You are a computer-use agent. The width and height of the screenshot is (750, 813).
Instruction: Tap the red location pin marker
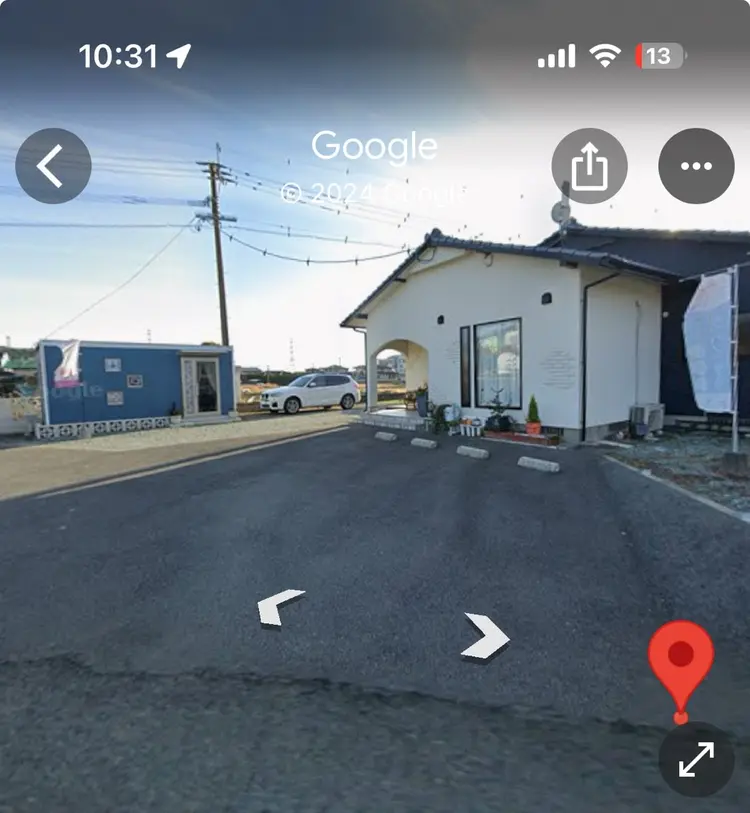point(681,662)
